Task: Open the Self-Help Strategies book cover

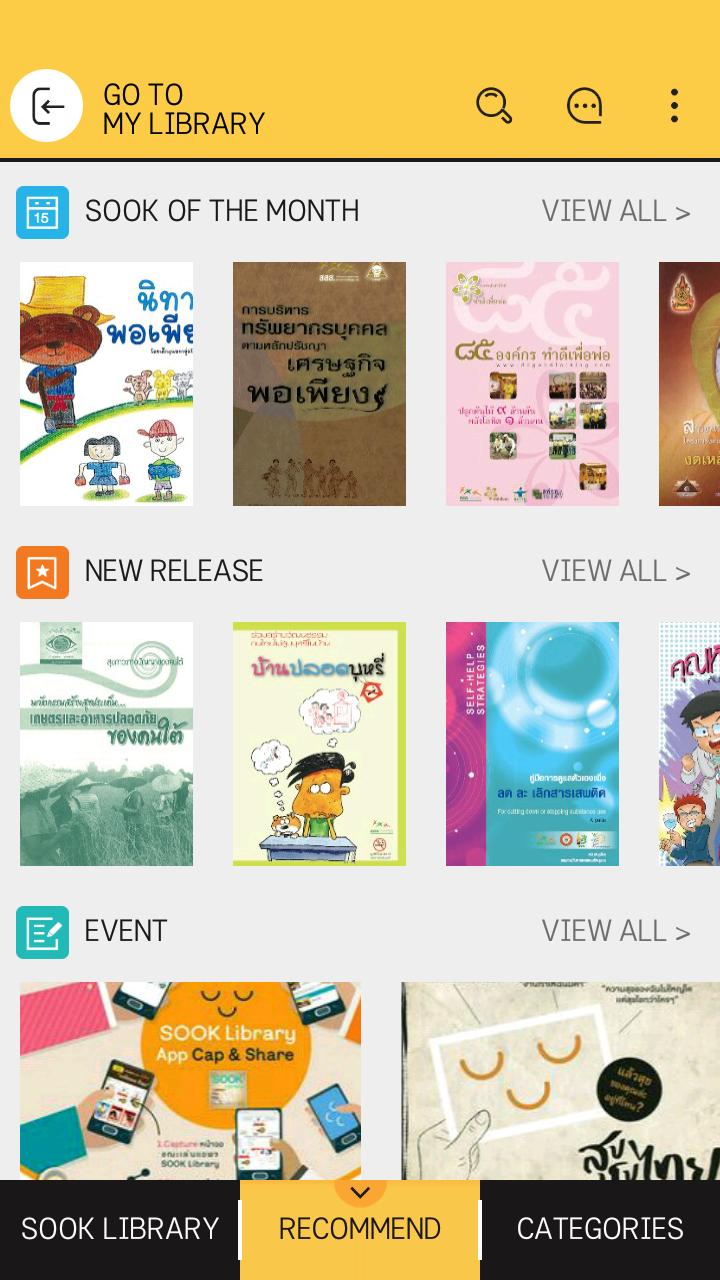Action: pos(532,744)
